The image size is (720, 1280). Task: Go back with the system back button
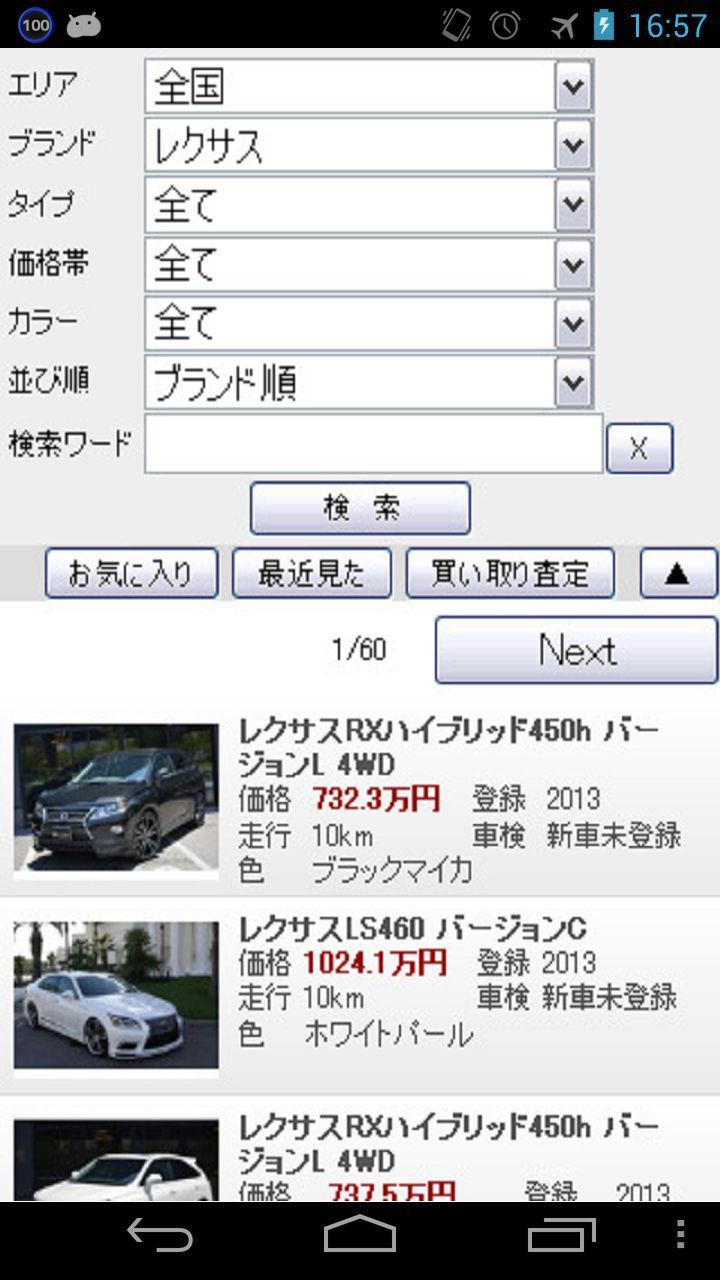160,1237
